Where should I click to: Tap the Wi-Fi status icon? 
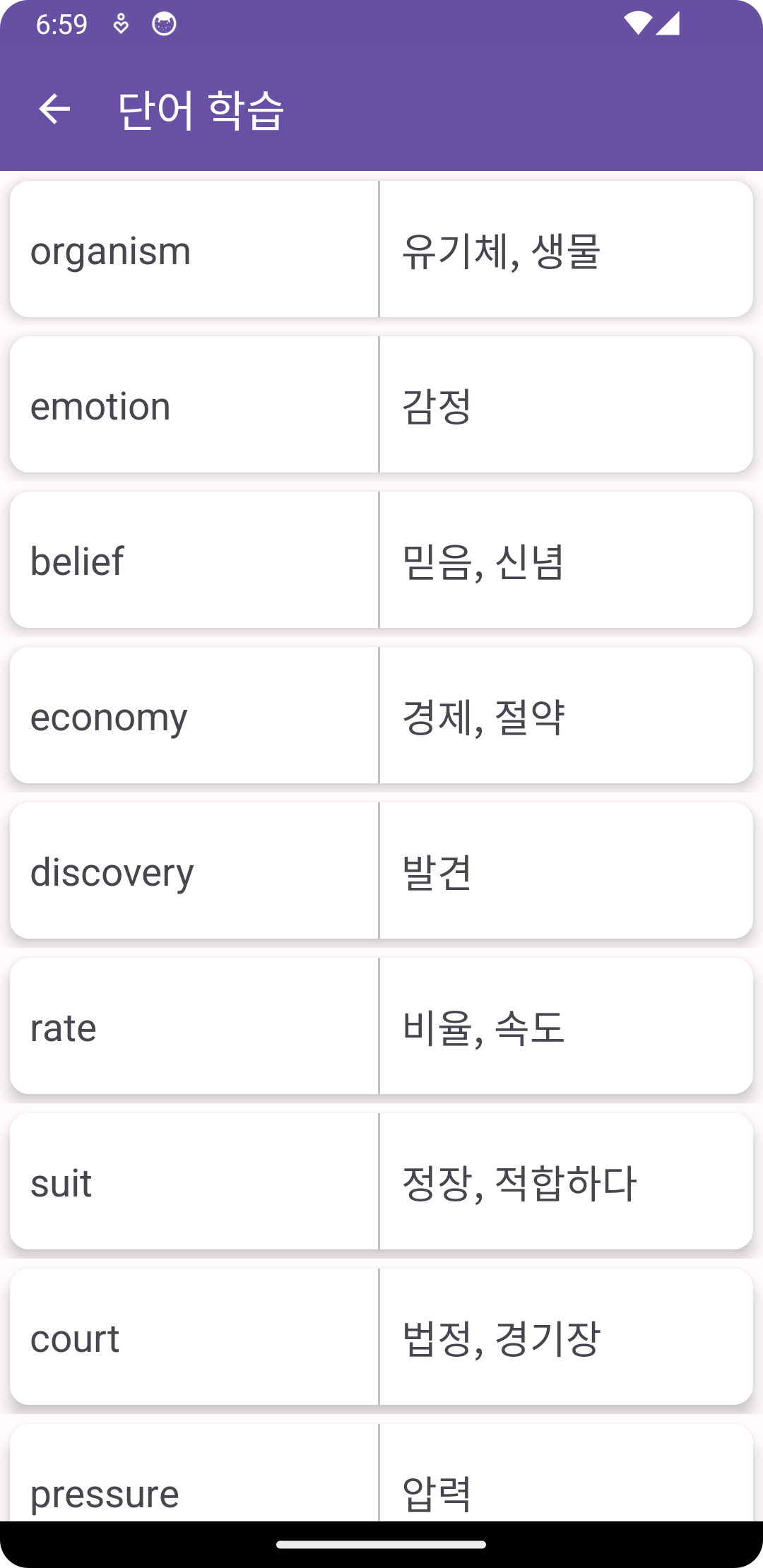point(639,23)
